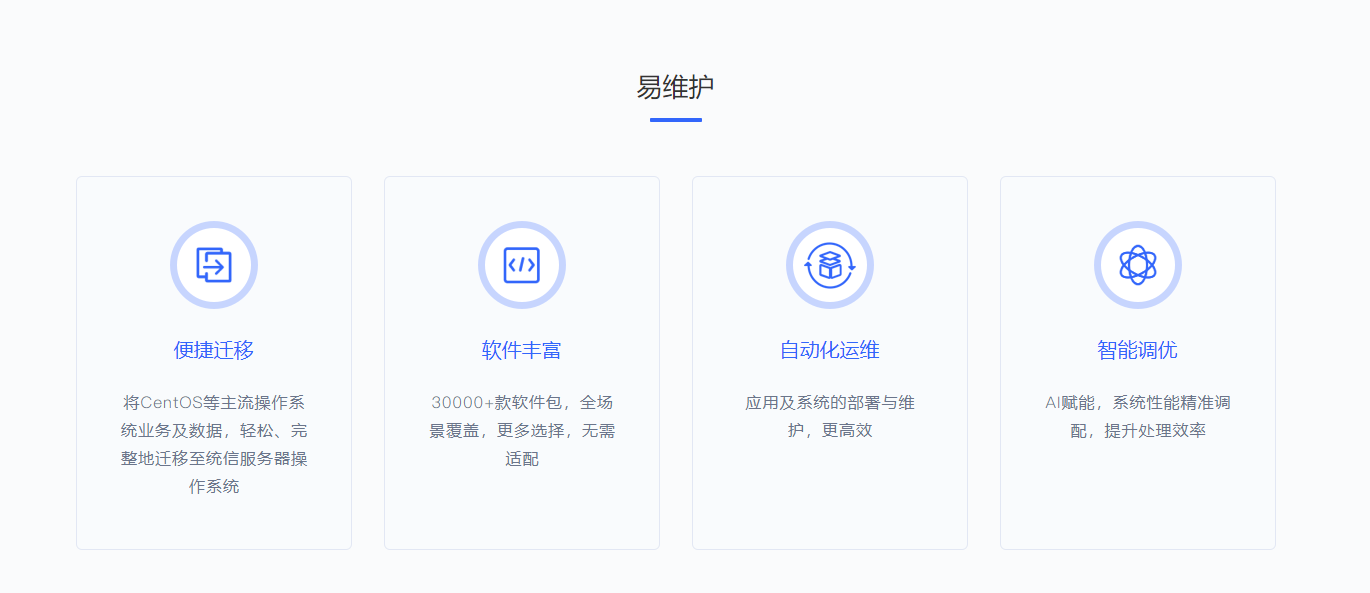1370x593 pixels.
Task: Select the 软件丰富 card
Action: 522,362
